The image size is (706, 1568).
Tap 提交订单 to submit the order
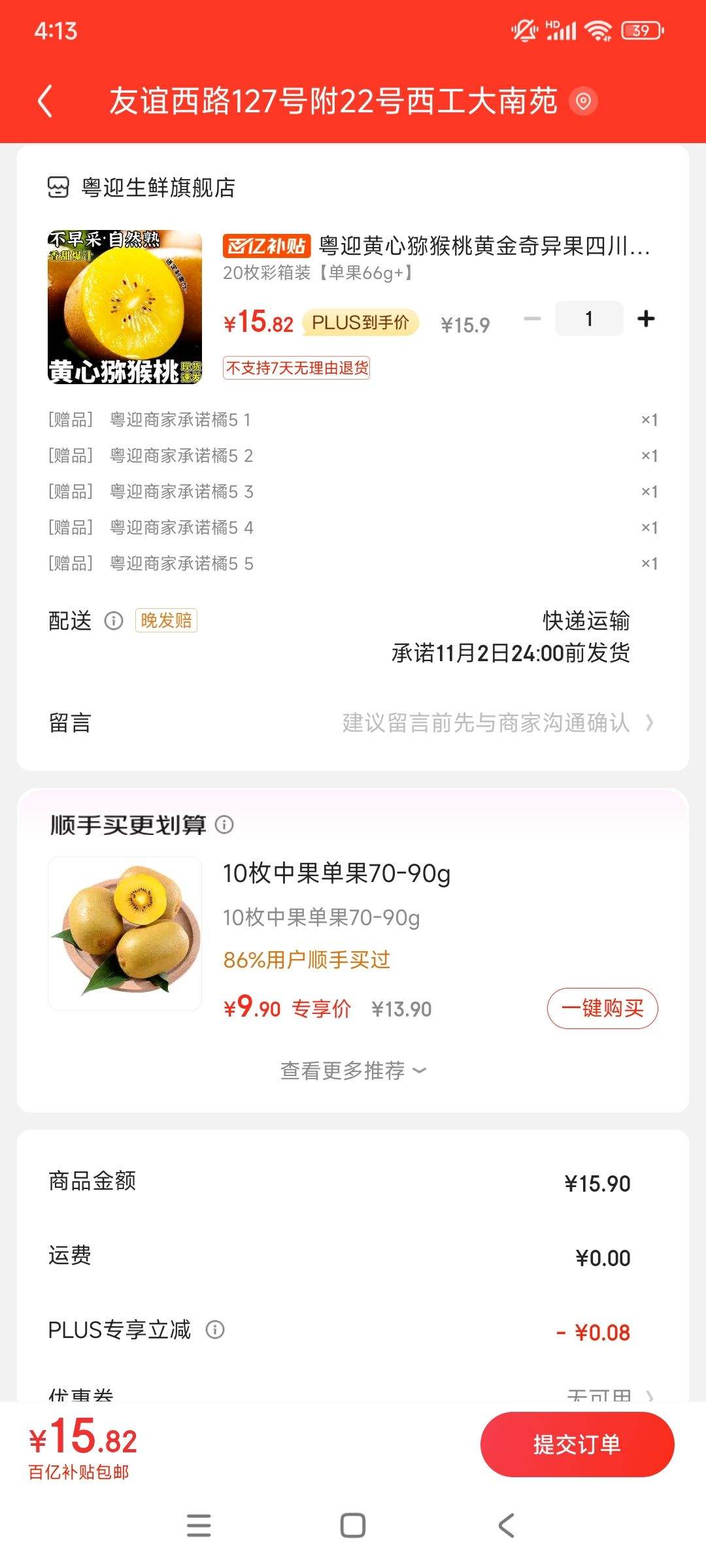click(x=577, y=1445)
